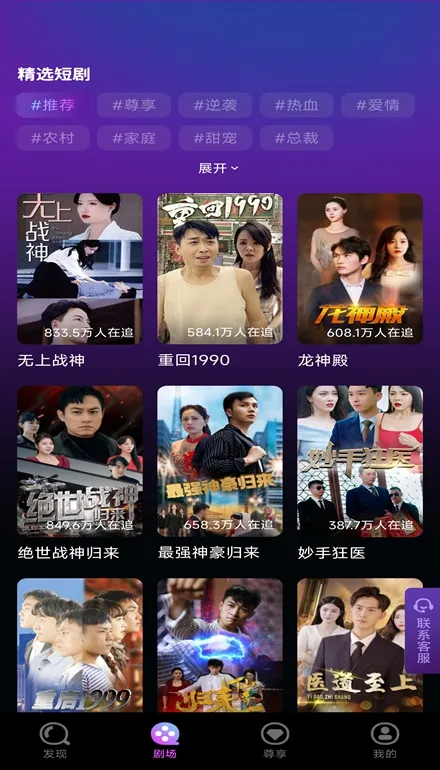Screen dimensions: 440x770
Task: Choose the #热血 tag
Action: [x=297, y=105]
